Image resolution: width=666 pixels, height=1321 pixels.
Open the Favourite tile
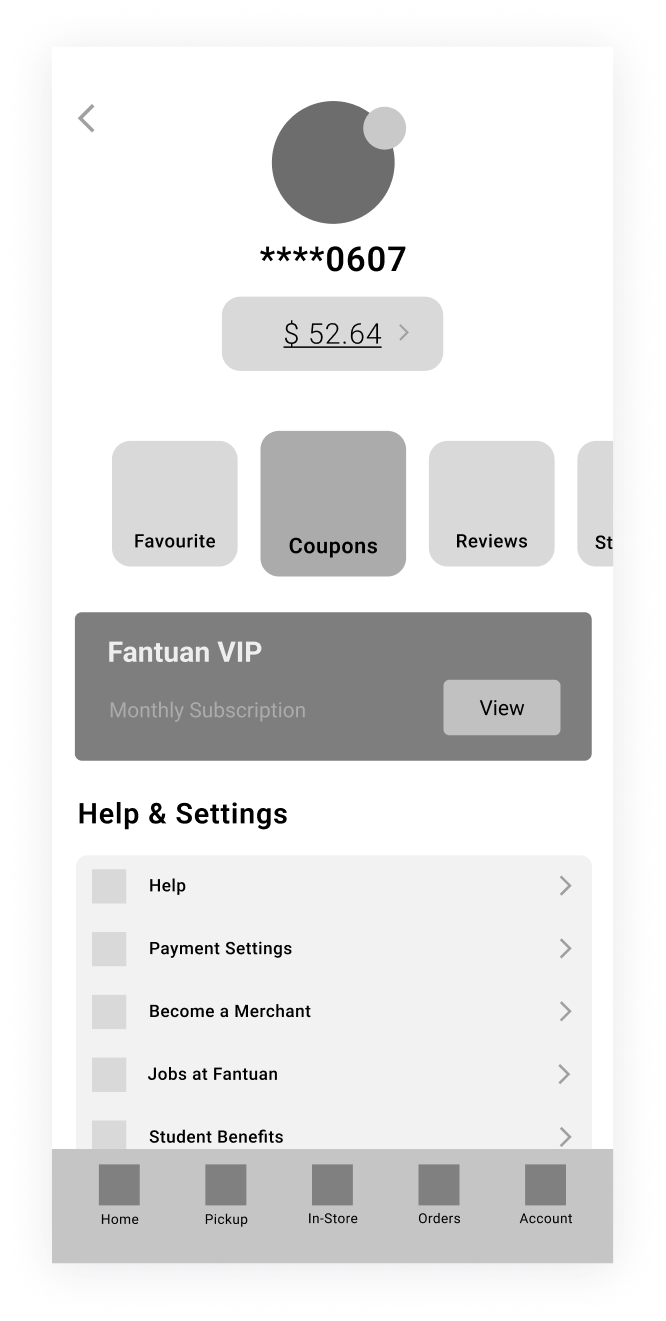(x=175, y=504)
